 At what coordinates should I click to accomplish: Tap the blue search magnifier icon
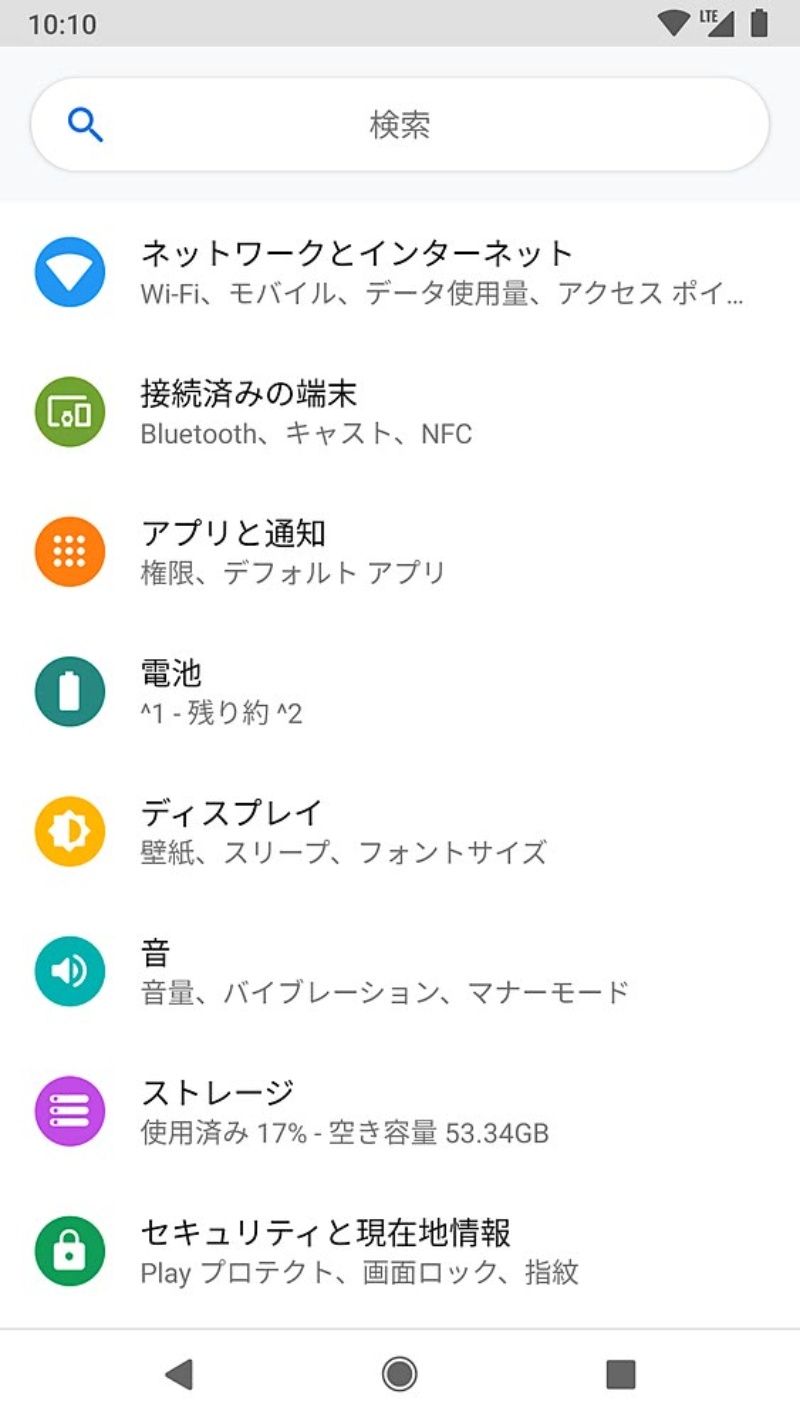pyautogui.click(x=84, y=124)
